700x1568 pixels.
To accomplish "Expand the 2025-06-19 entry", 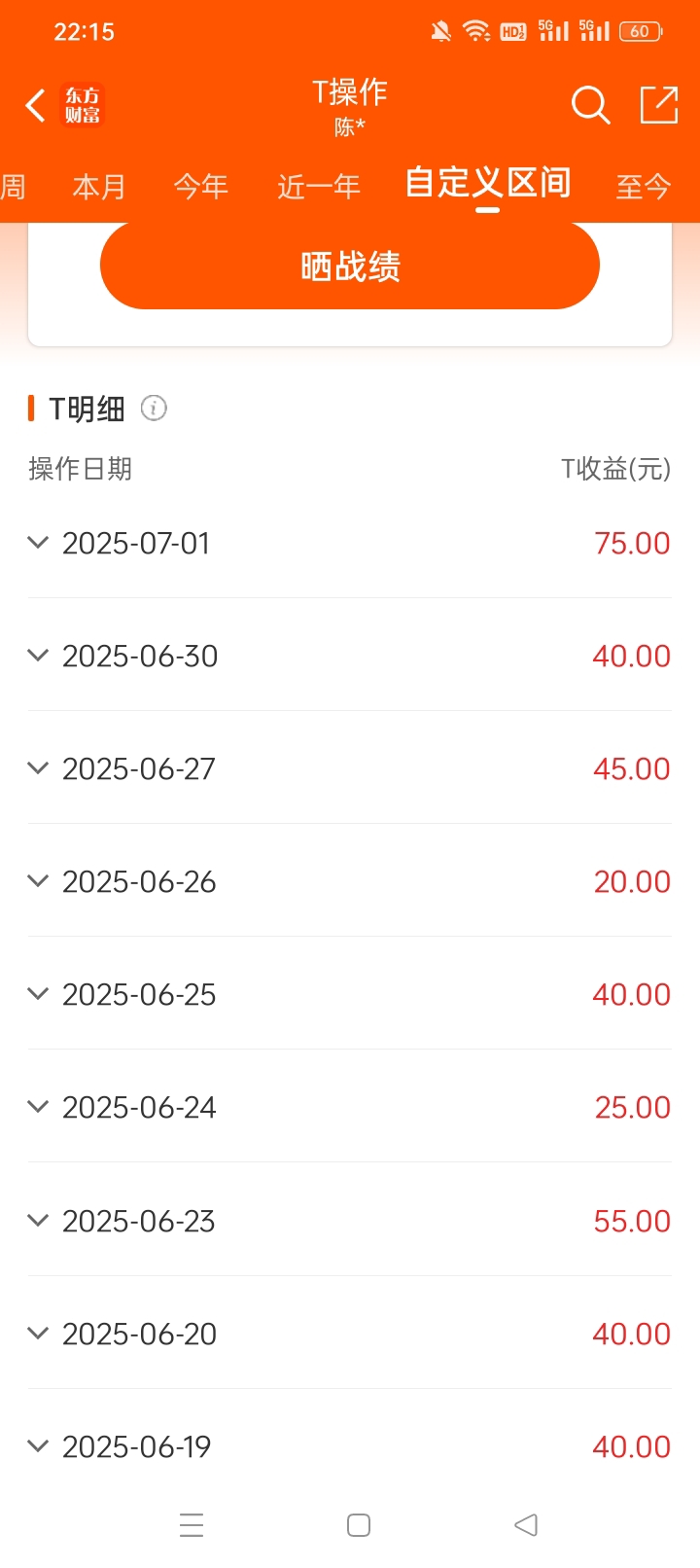I will (350, 1446).
